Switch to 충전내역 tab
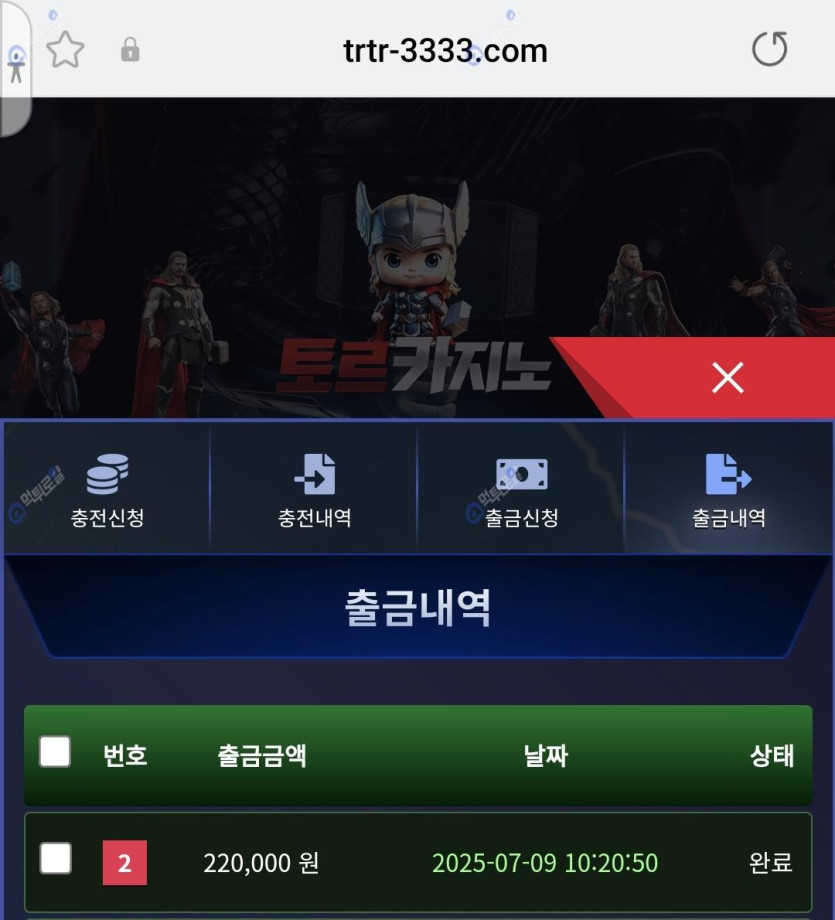 pos(314,490)
